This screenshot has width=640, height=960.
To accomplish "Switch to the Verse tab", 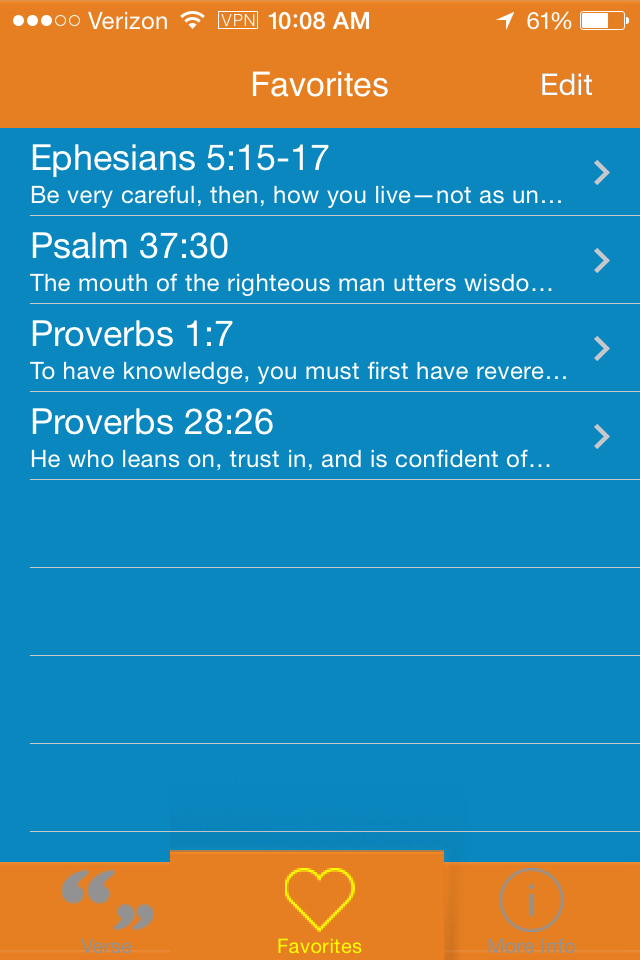I will 106,910.
